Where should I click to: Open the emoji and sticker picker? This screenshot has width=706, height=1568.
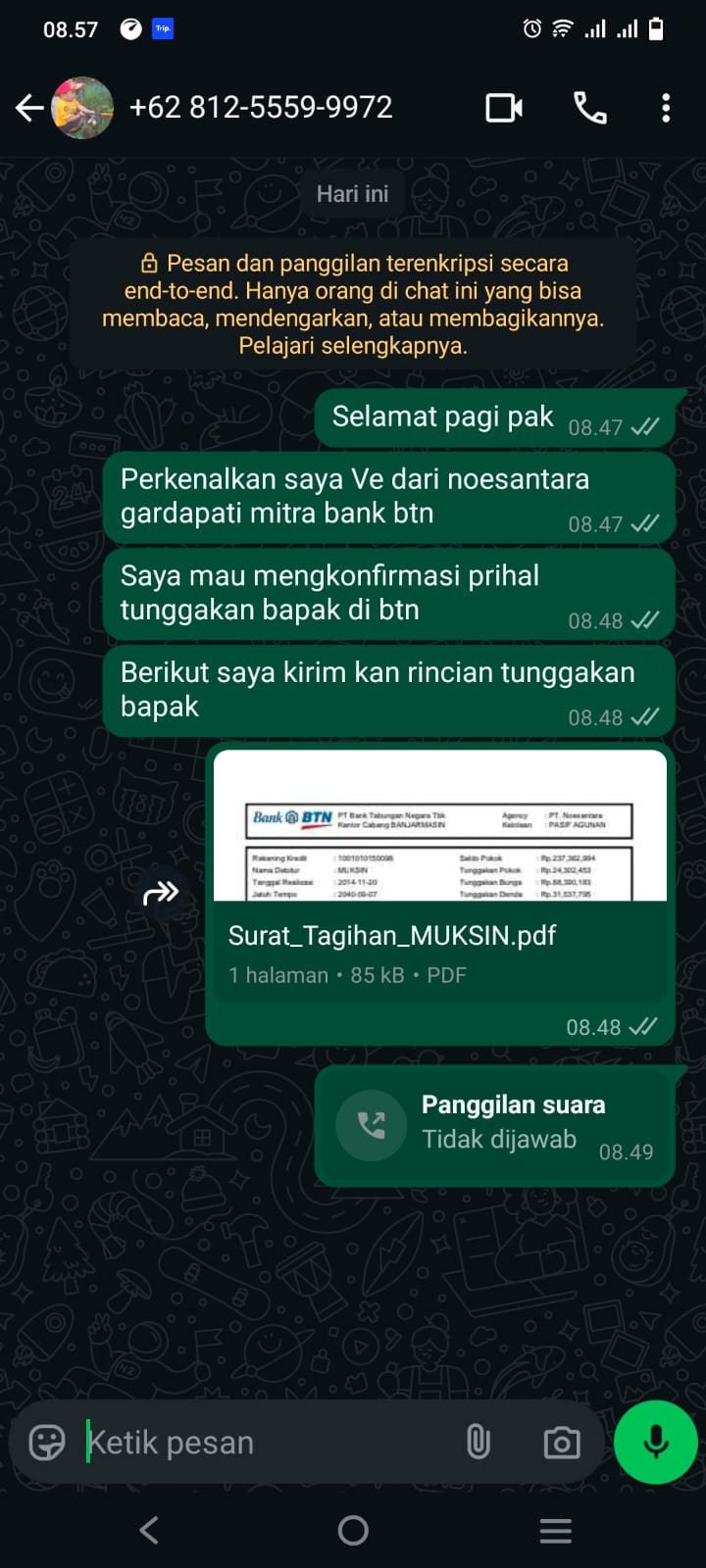click(47, 1443)
